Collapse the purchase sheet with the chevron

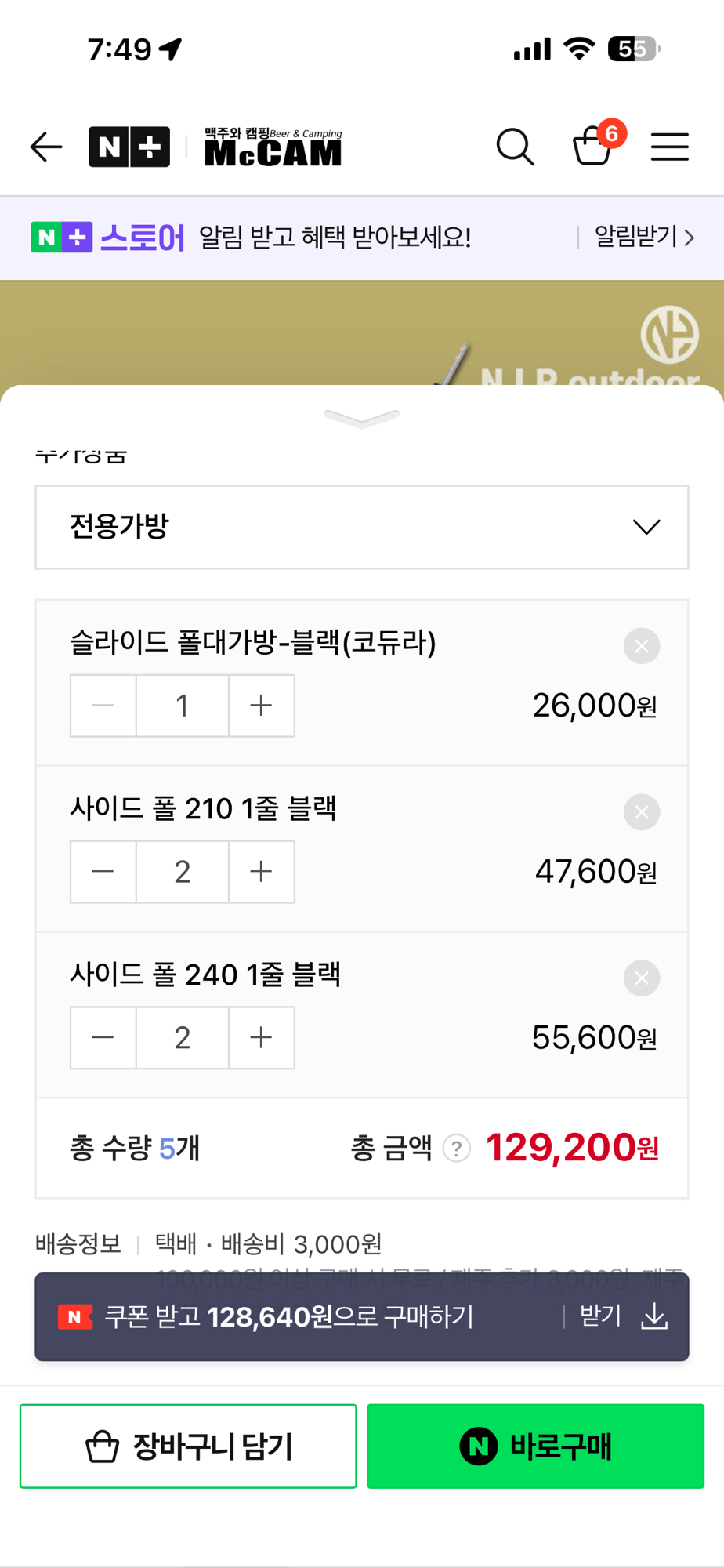click(x=361, y=419)
